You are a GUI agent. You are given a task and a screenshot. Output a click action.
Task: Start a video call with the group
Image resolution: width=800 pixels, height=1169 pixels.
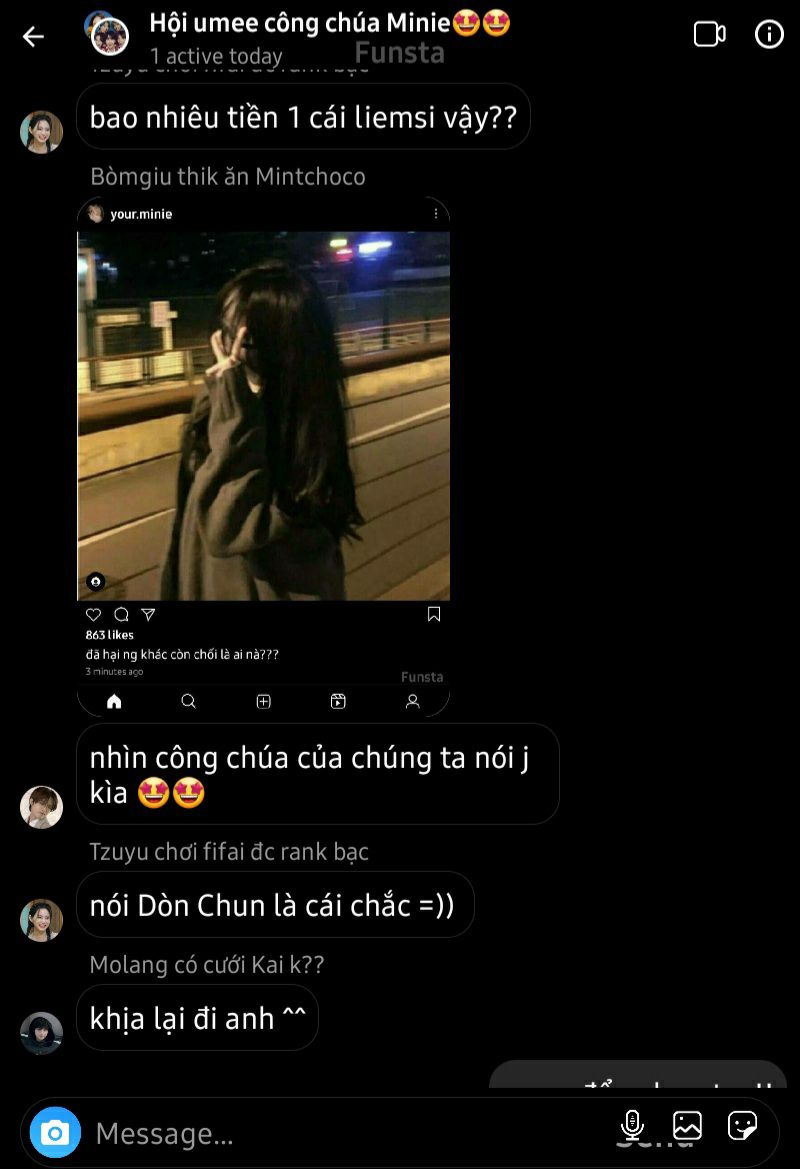[x=709, y=34]
